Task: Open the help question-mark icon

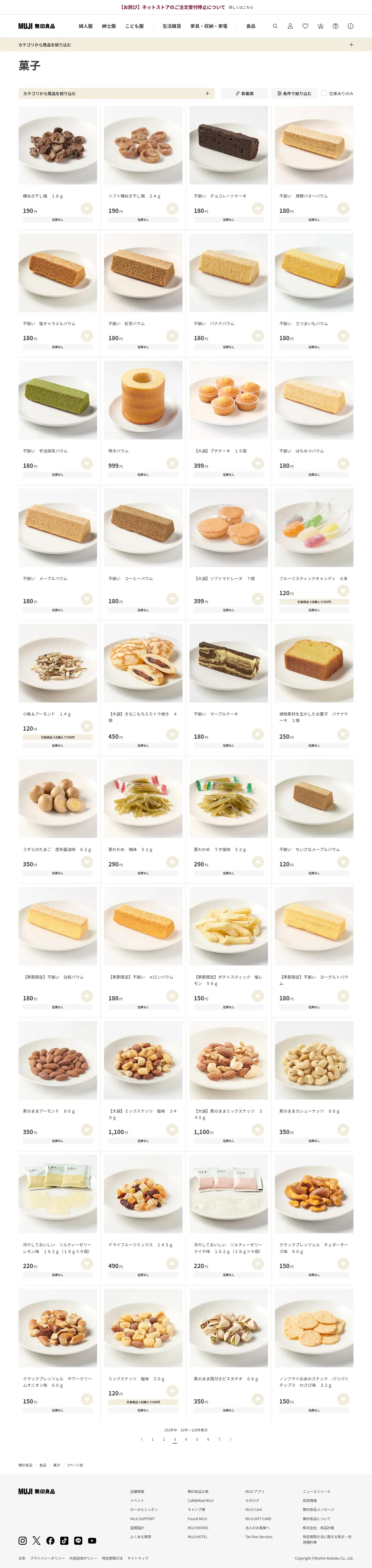Action: (335, 26)
